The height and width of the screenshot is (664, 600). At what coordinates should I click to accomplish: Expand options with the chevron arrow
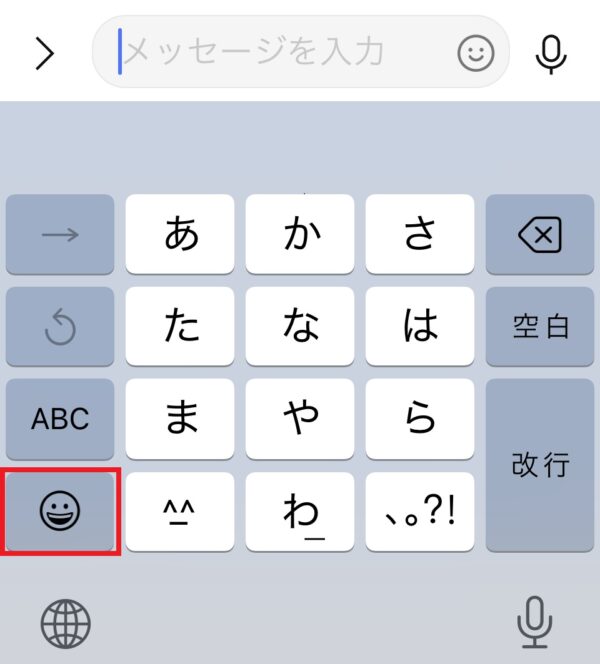[x=44, y=54]
